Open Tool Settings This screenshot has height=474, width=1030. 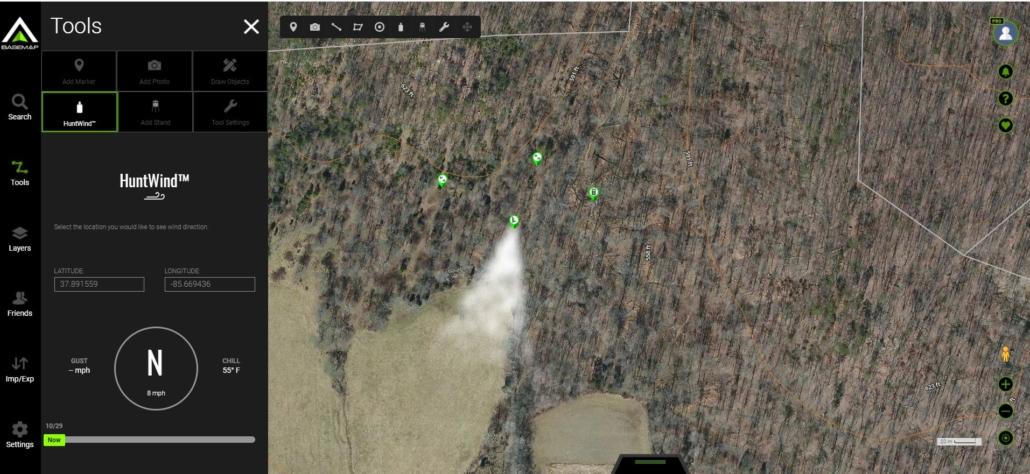230,112
